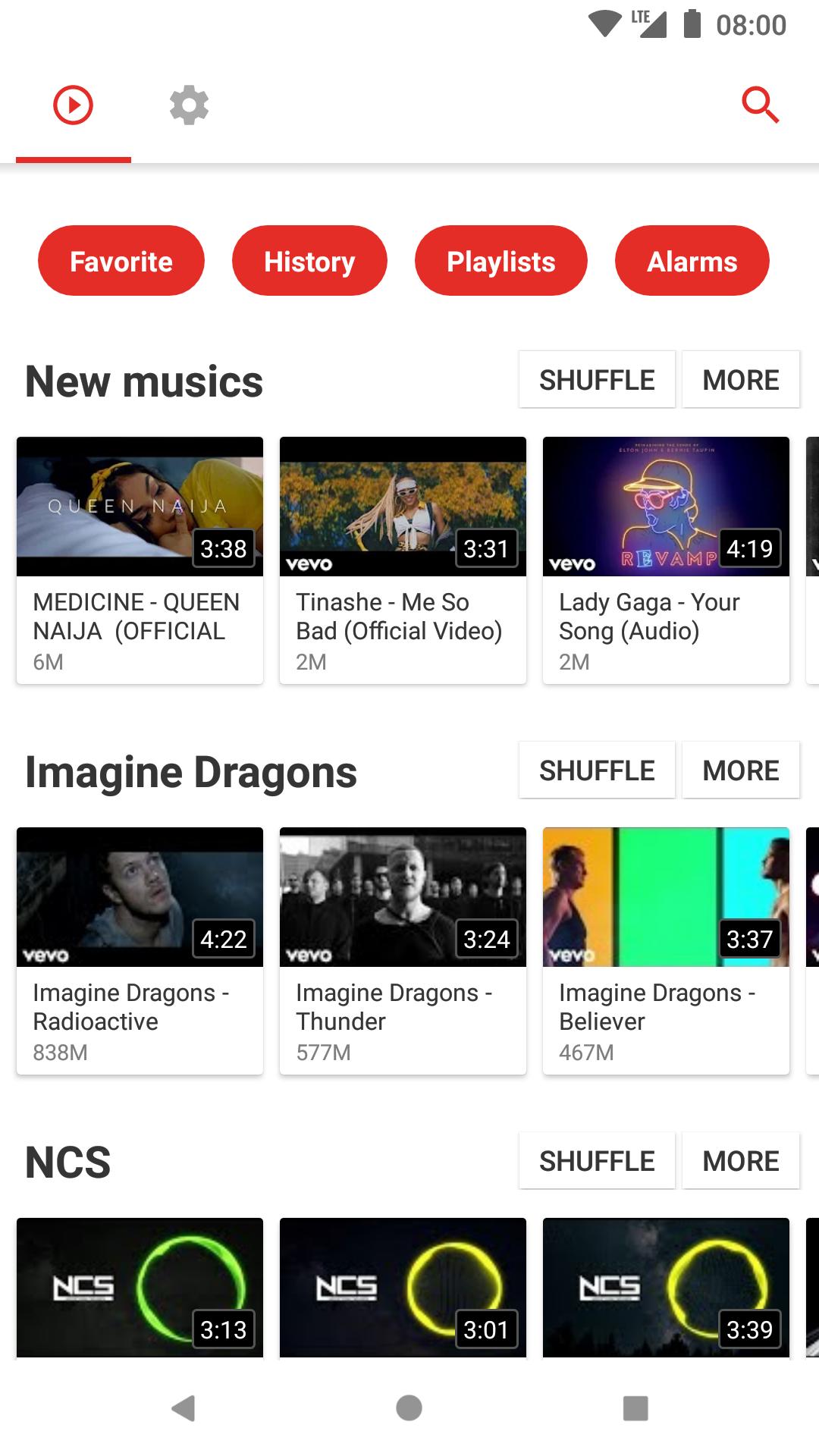Play MEDICINE by Queen Naija
The width and height of the screenshot is (819, 1456).
click(140, 560)
